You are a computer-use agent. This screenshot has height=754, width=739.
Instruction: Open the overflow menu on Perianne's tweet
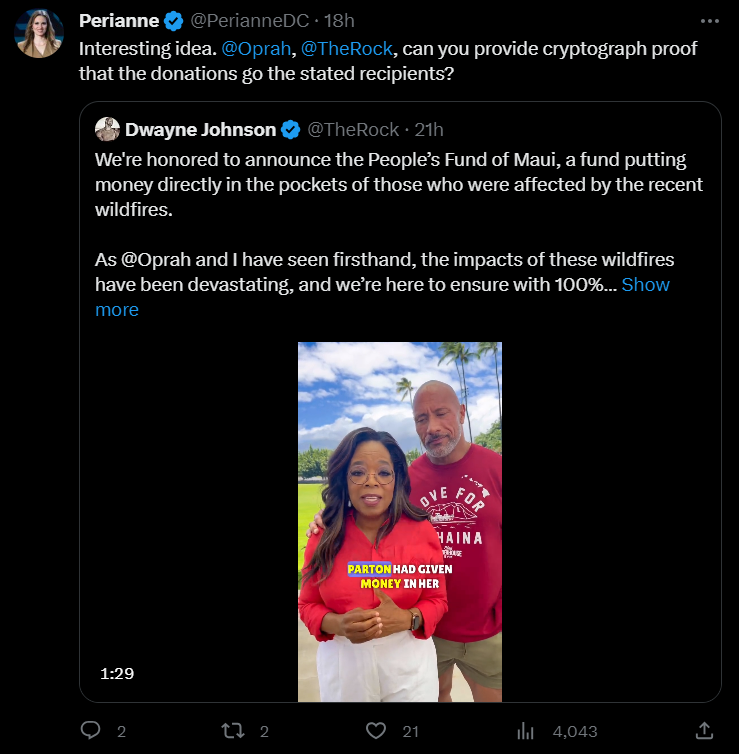coord(709,21)
